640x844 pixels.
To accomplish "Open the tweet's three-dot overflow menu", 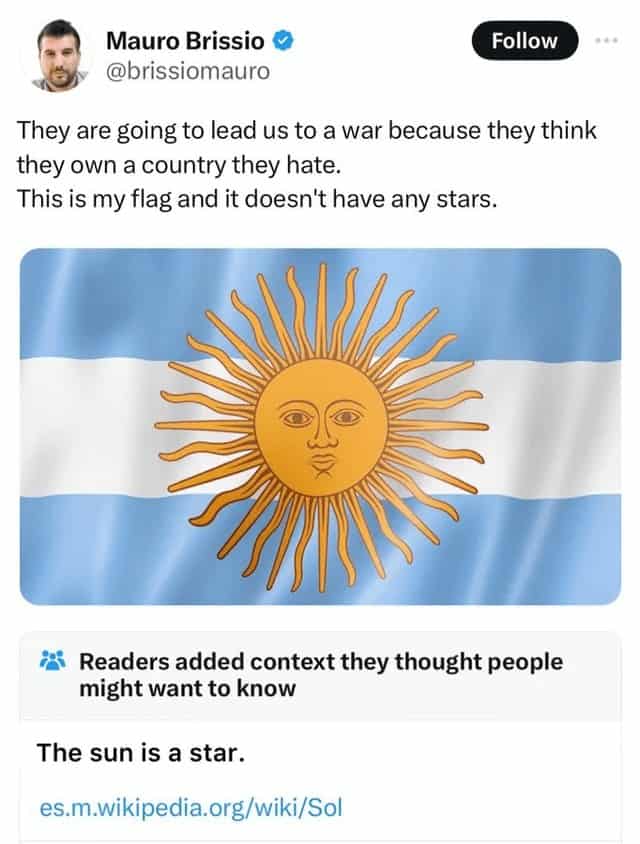I will [606, 41].
